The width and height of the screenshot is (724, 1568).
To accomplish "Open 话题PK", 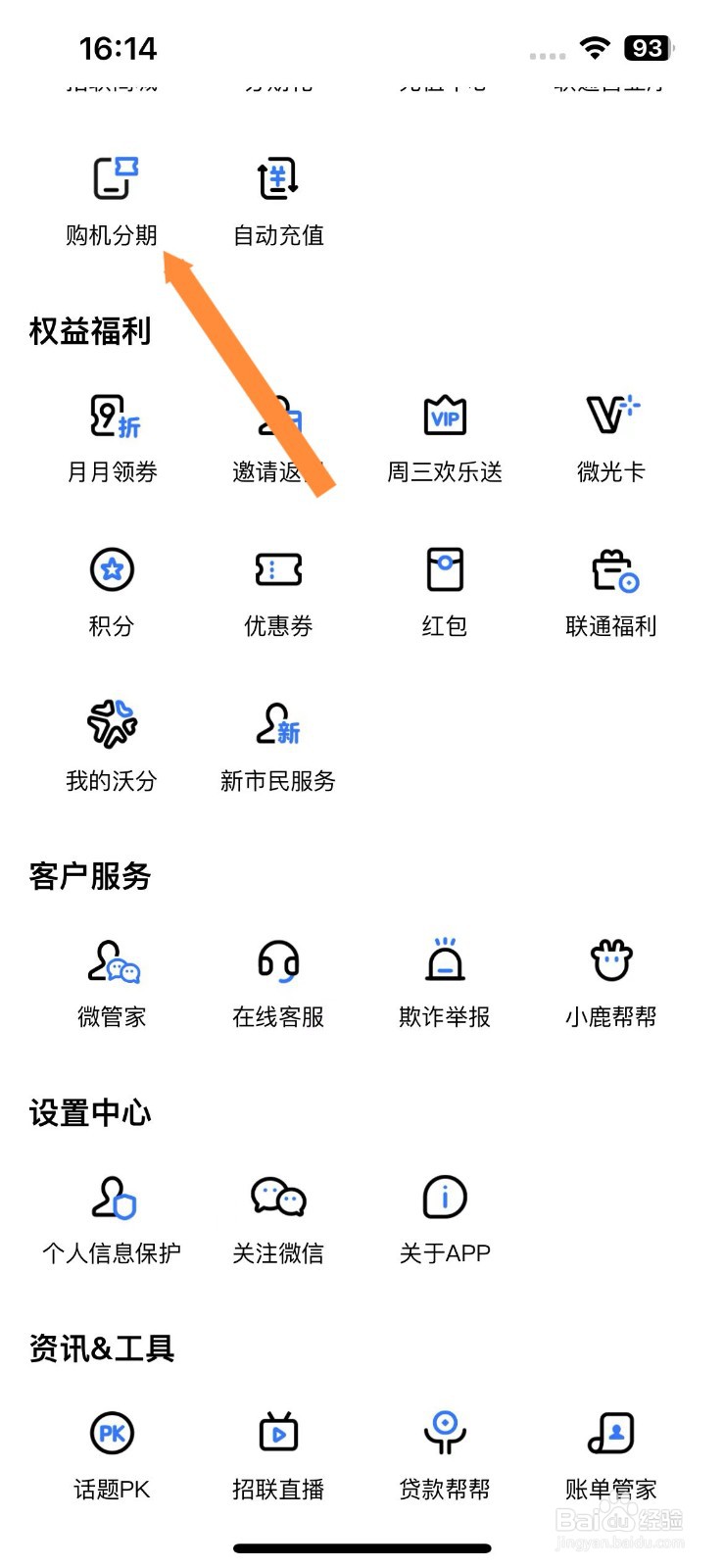I will [x=112, y=1457].
